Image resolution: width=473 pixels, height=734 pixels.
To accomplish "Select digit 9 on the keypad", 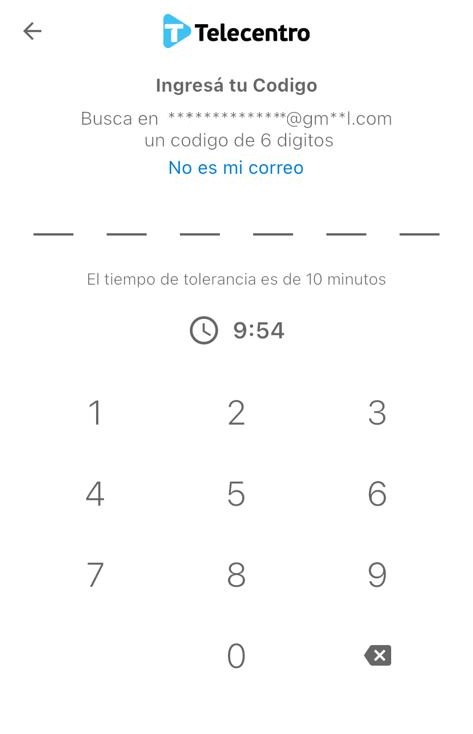I will click(x=377, y=575).
